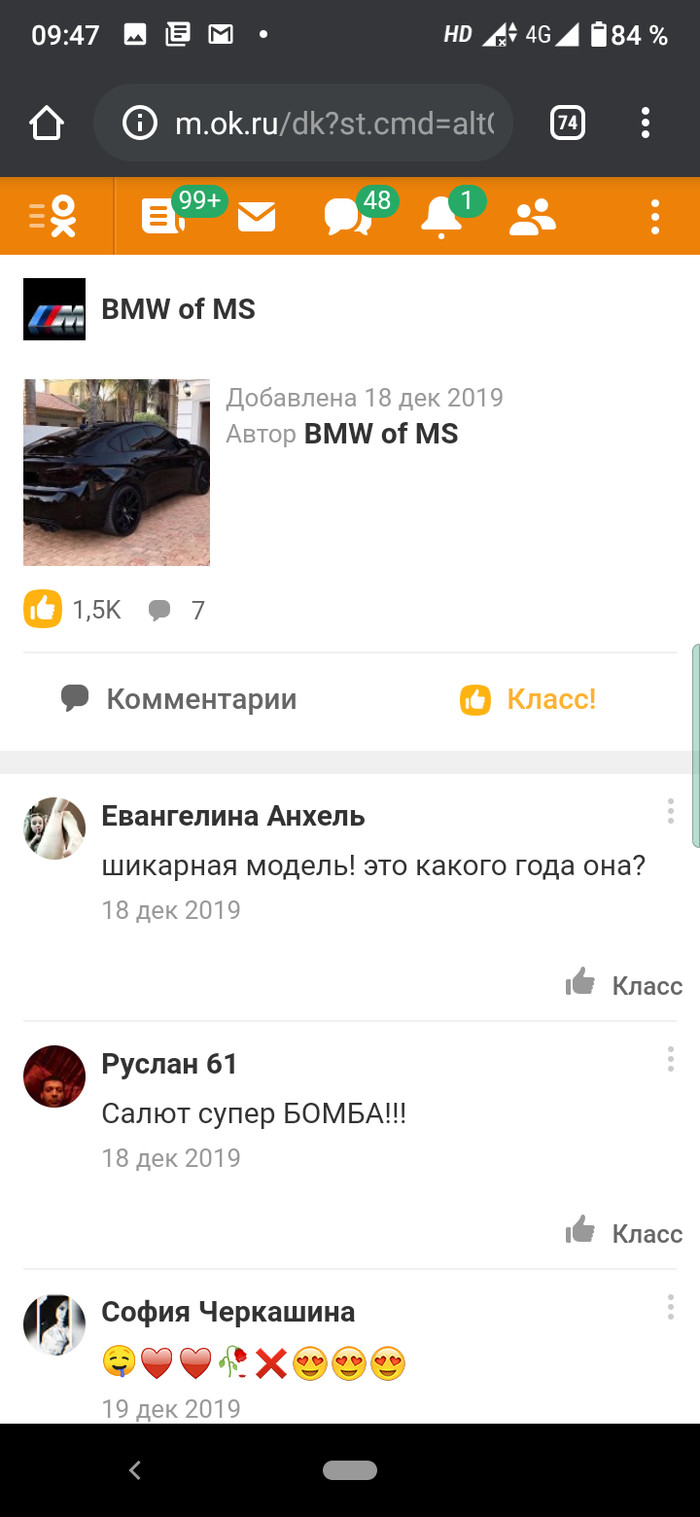The image size is (700, 1517).
Task: Open discussions with 48 badge
Action: point(348,216)
